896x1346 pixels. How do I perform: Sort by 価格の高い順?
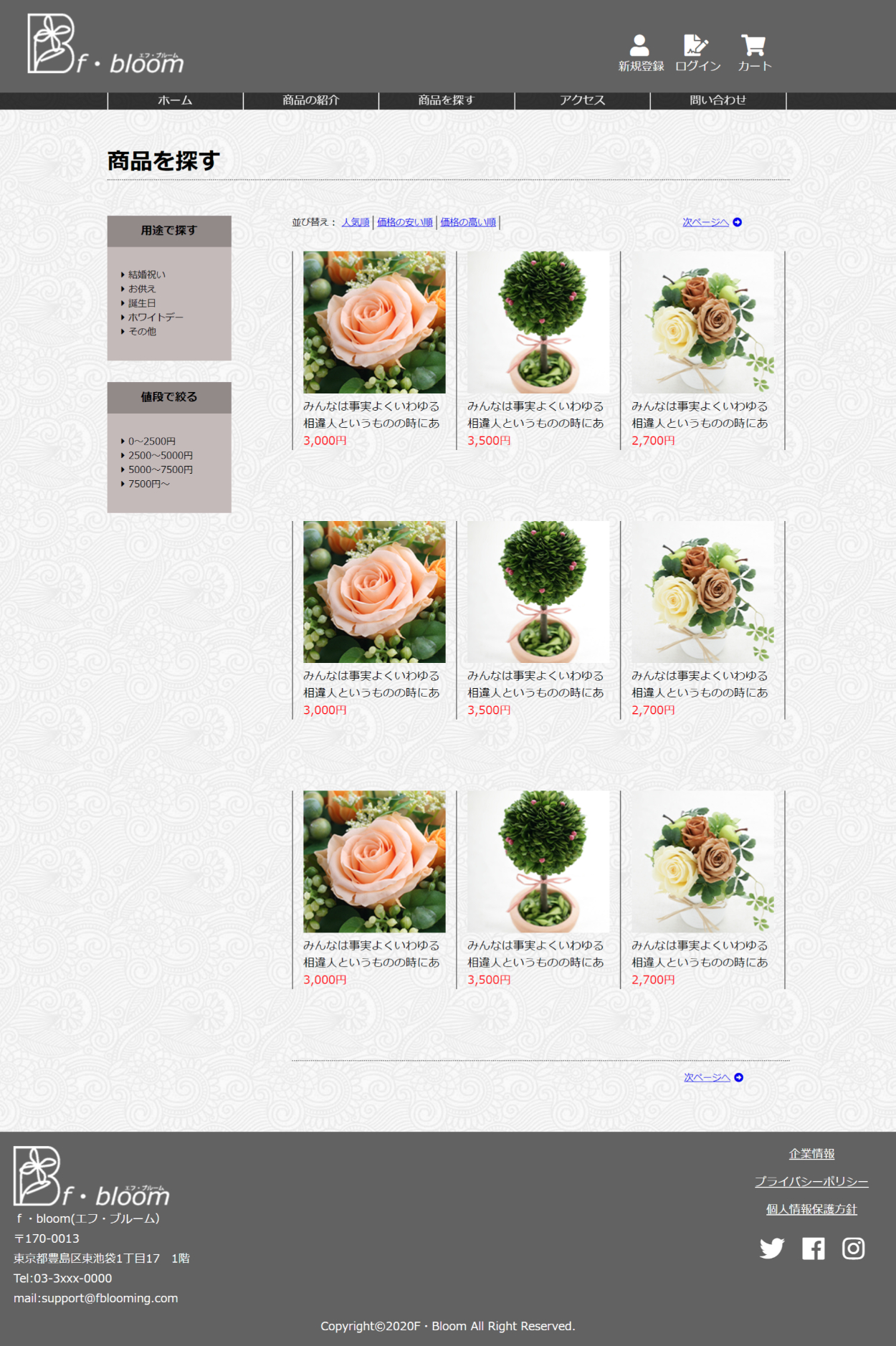468,222
